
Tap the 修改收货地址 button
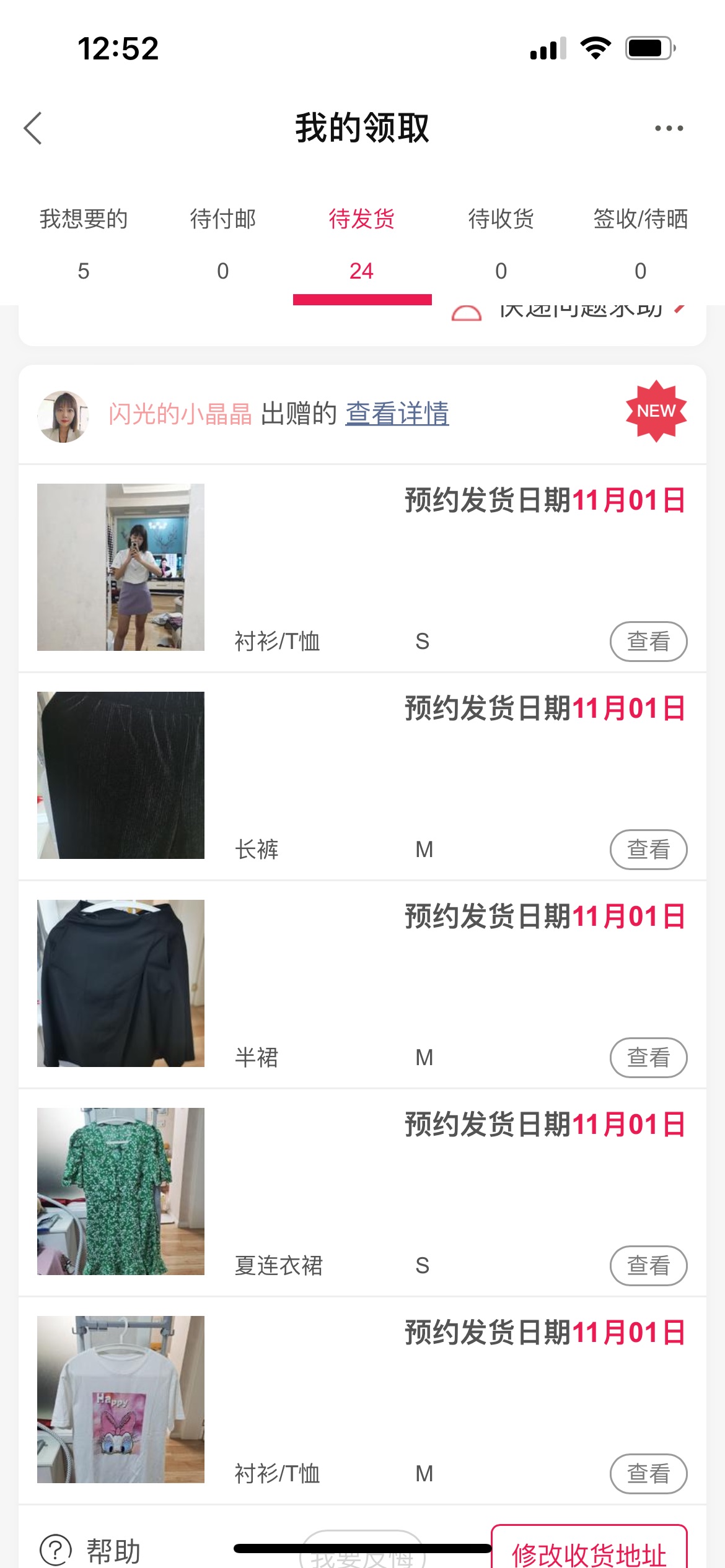point(589,1548)
